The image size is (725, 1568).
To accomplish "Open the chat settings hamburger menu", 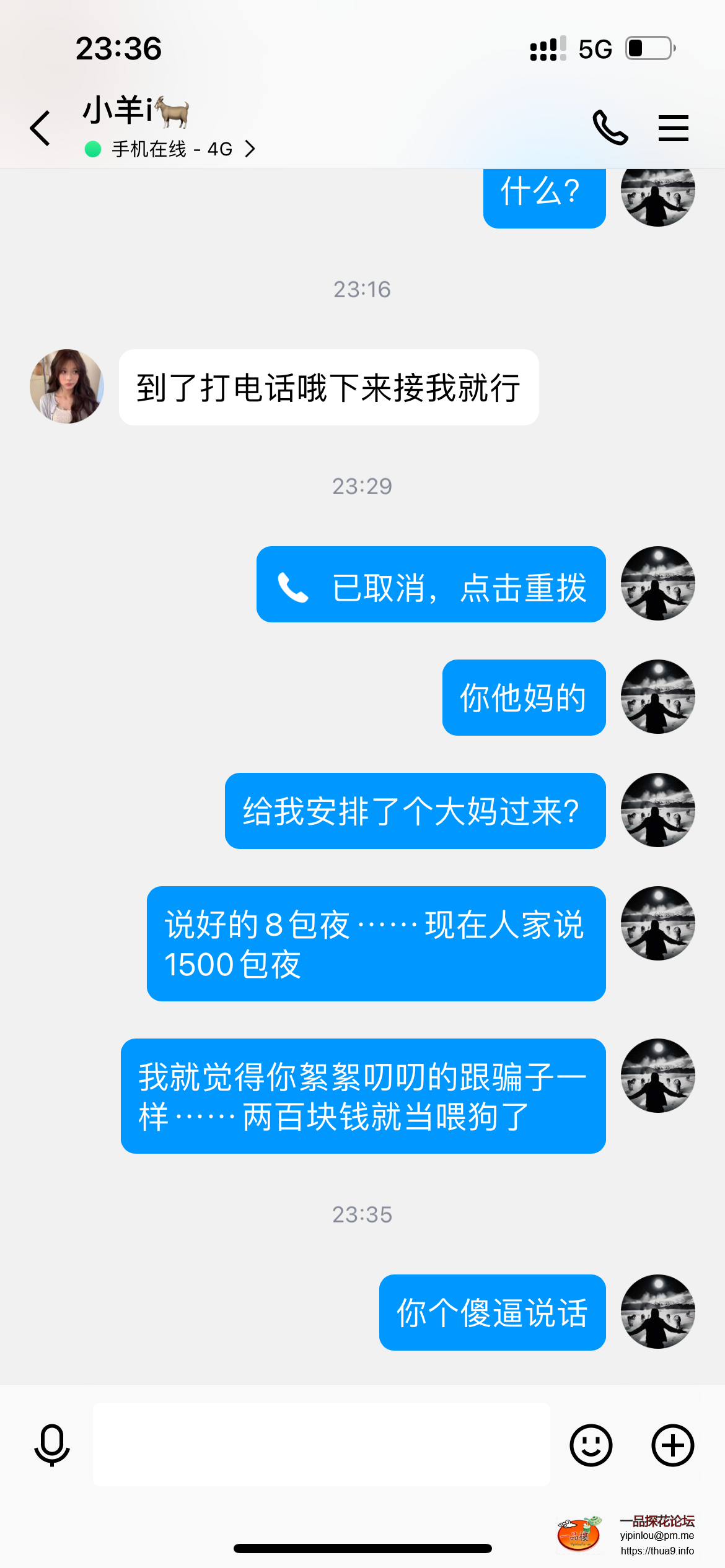I will [x=673, y=128].
